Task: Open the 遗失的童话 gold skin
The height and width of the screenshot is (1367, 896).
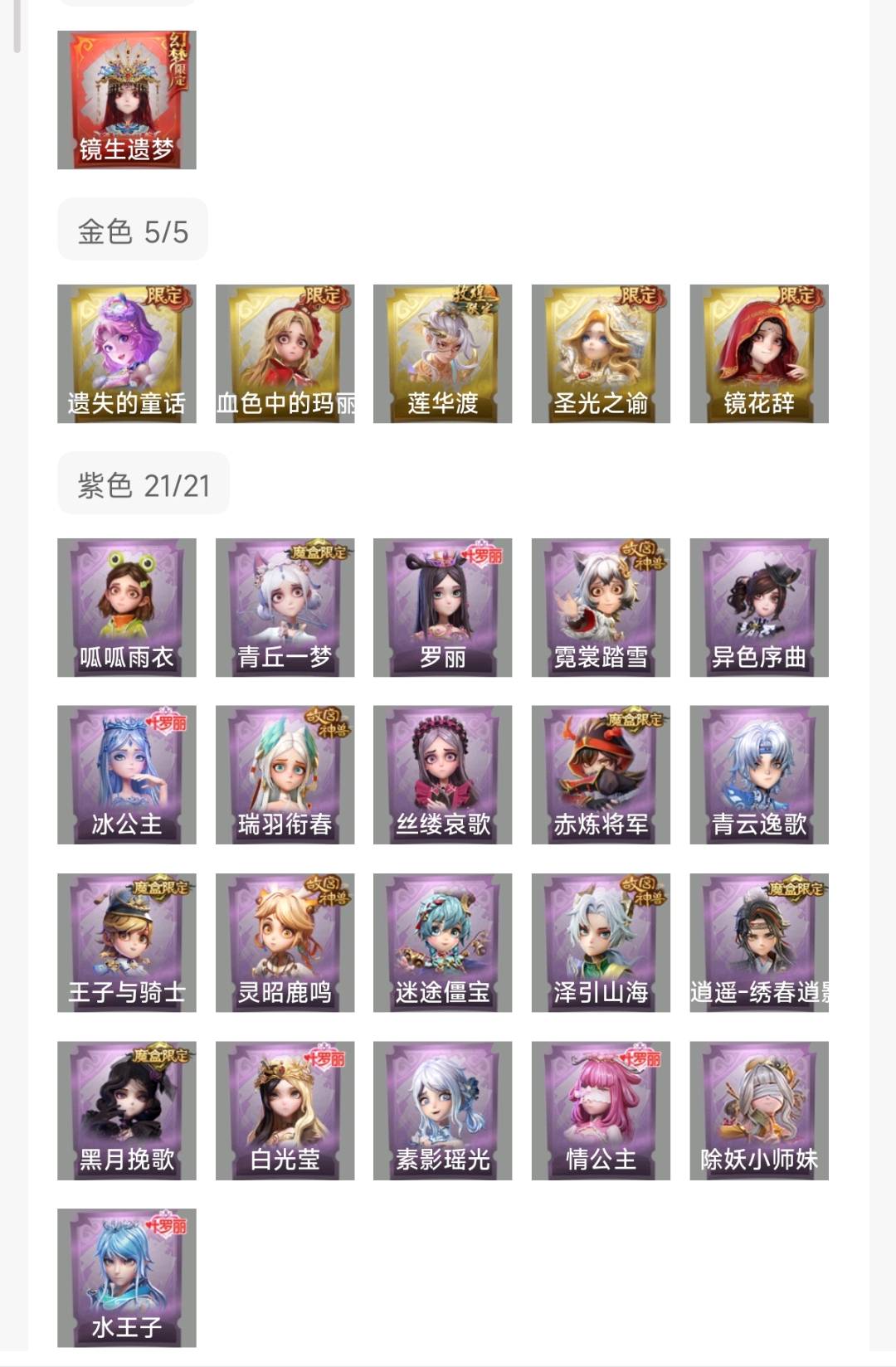Action: tap(126, 353)
